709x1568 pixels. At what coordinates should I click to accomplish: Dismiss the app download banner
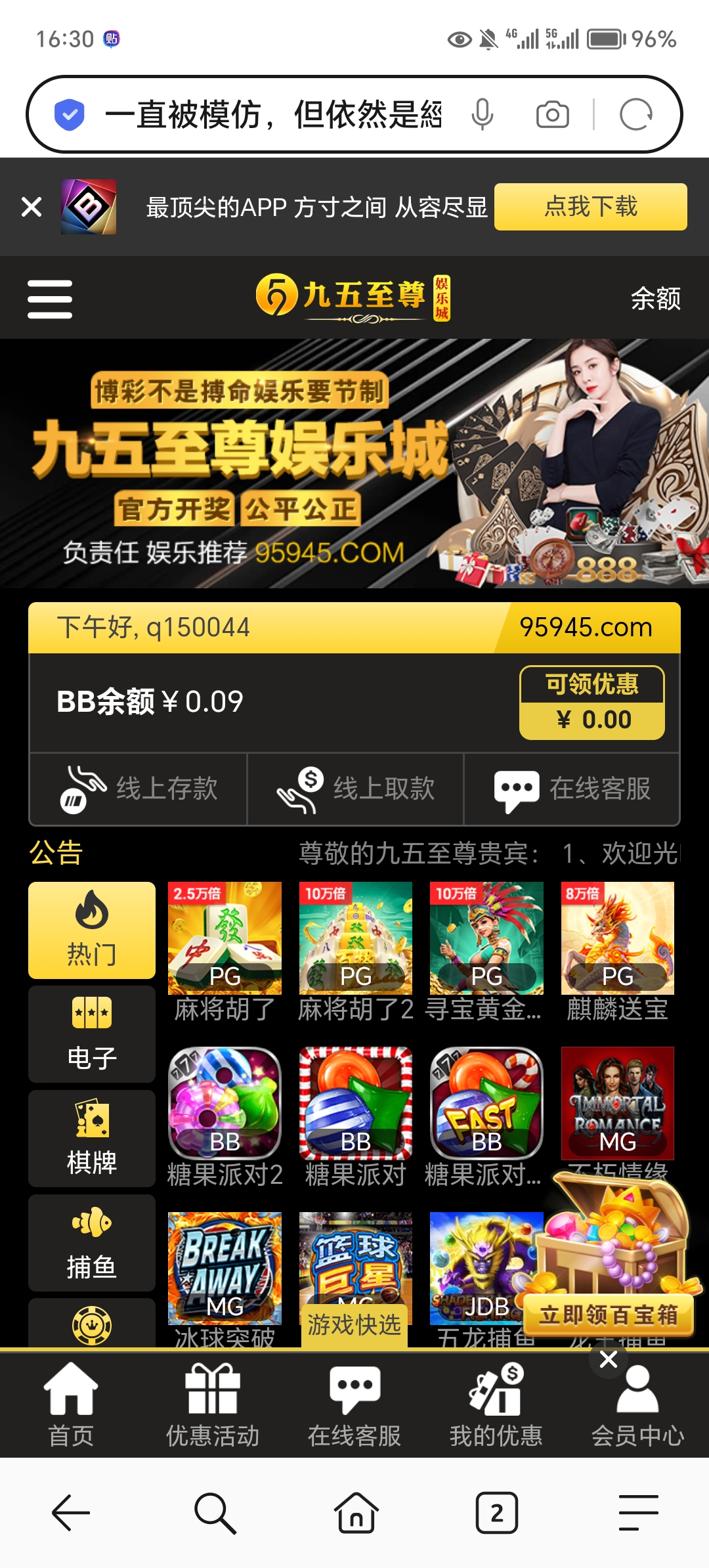pyautogui.click(x=32, y=207)
